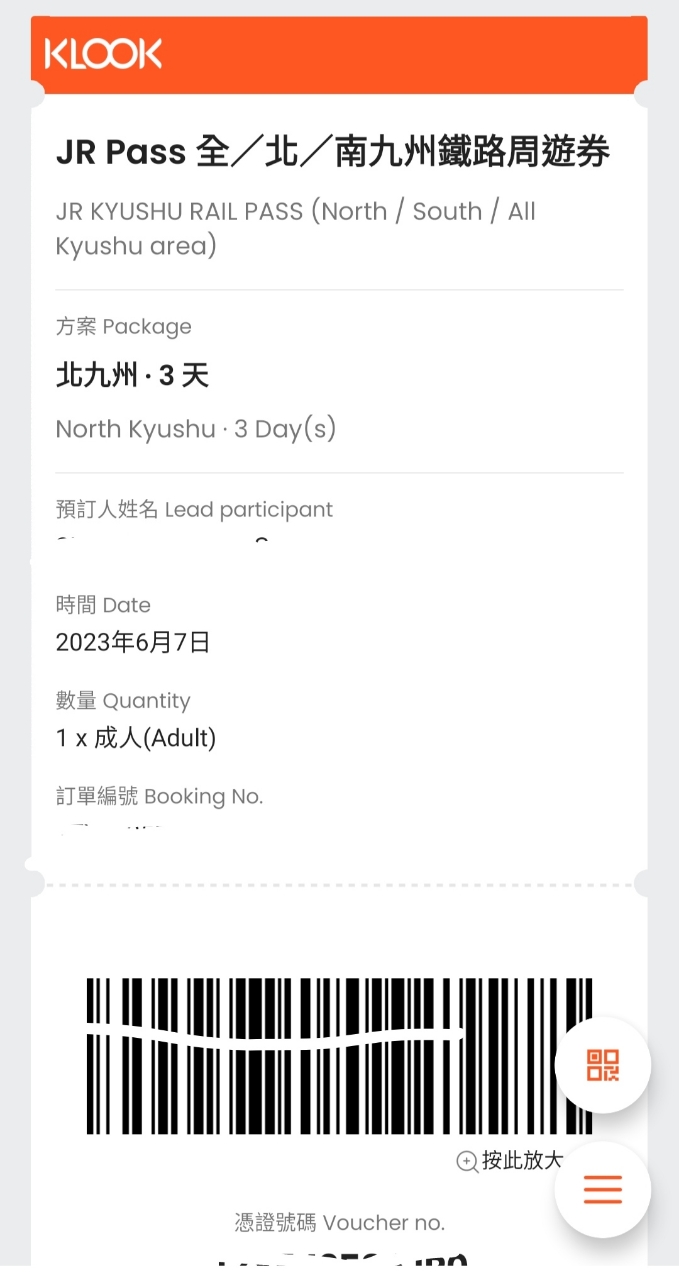Open the QR code floating button
This screenshot has height=1280, width=679.
(603, 1065)
